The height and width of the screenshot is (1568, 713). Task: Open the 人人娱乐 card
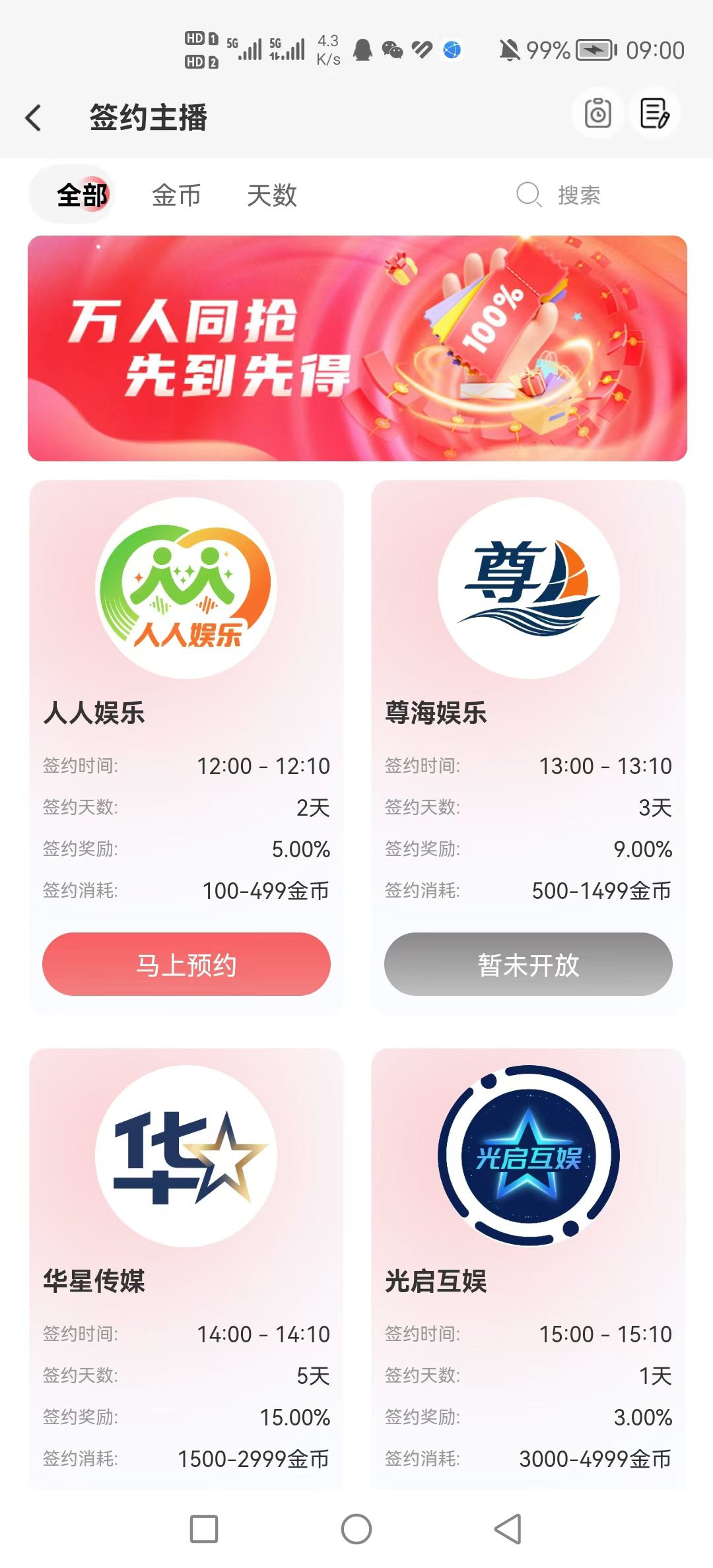(x=186, y=747)
